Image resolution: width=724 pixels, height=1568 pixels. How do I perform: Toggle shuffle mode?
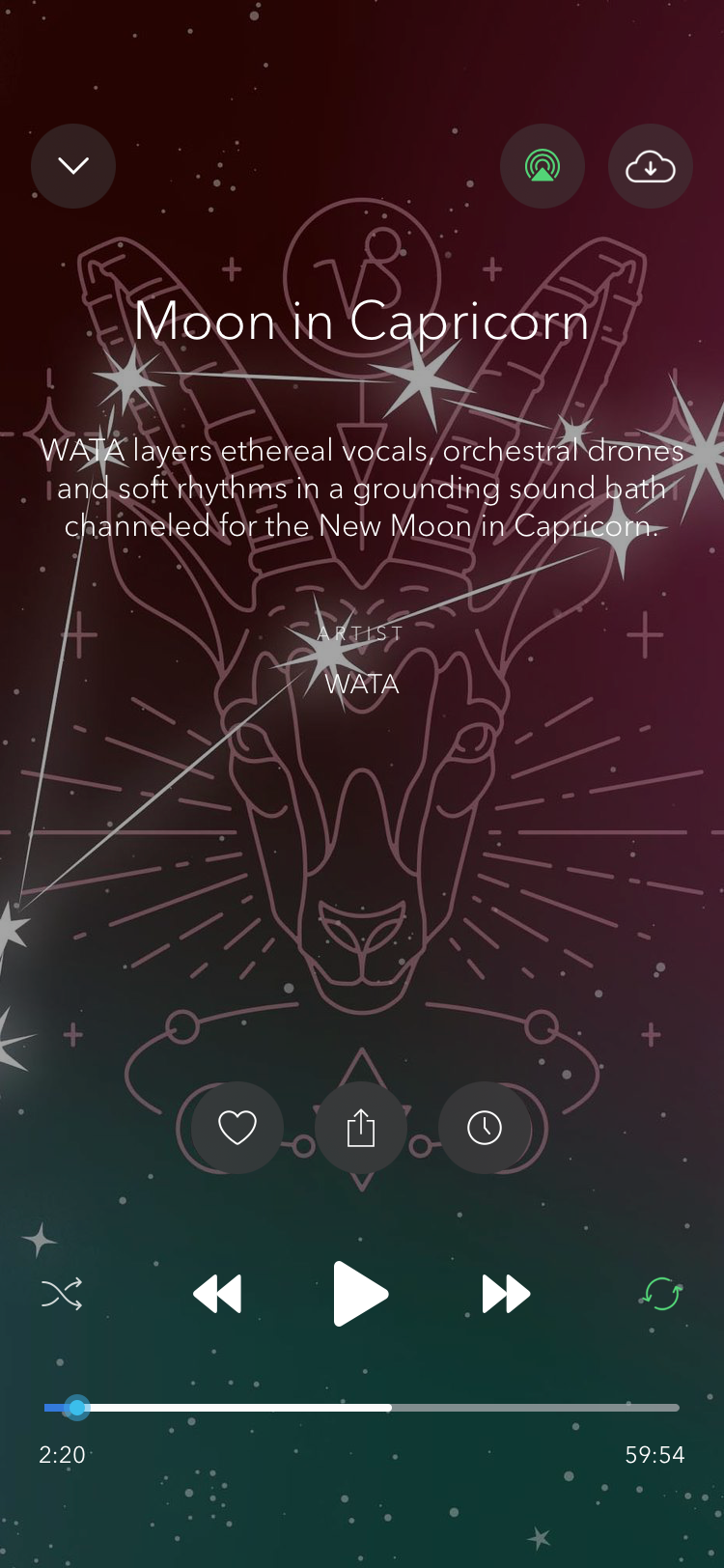pyautogui.click(x=62, y=1294)
